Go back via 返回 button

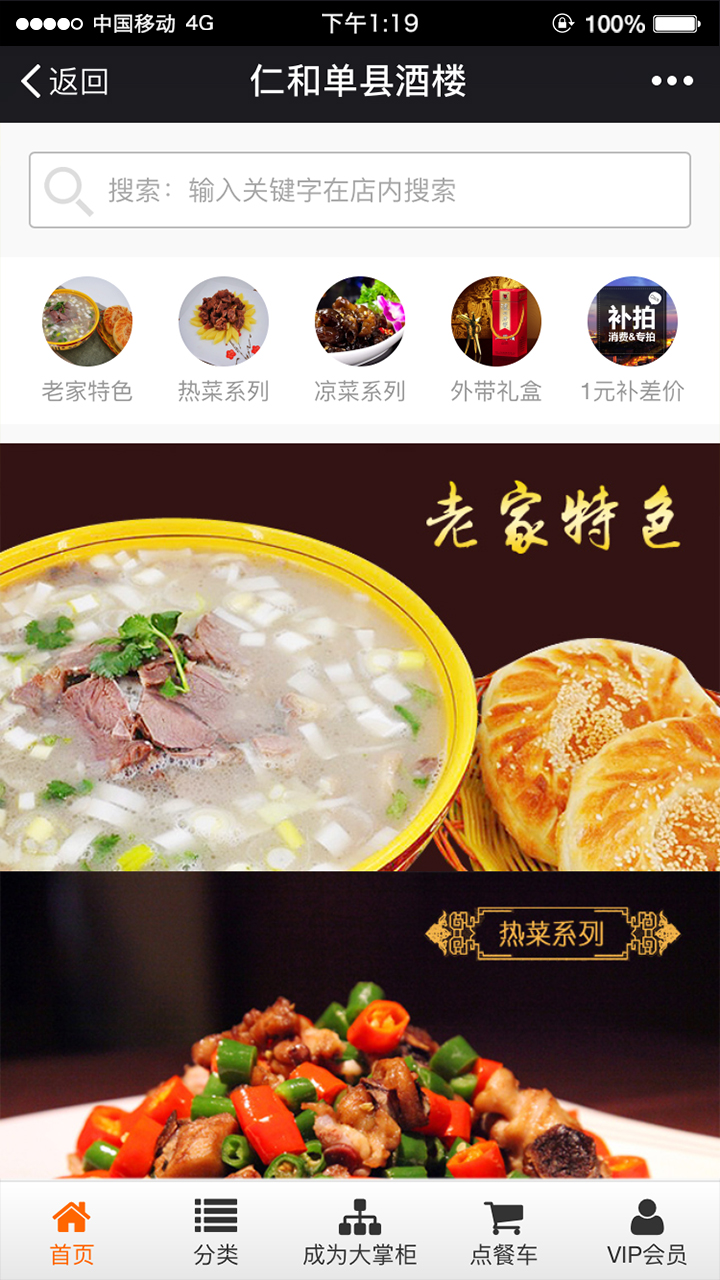pos(65,82)
